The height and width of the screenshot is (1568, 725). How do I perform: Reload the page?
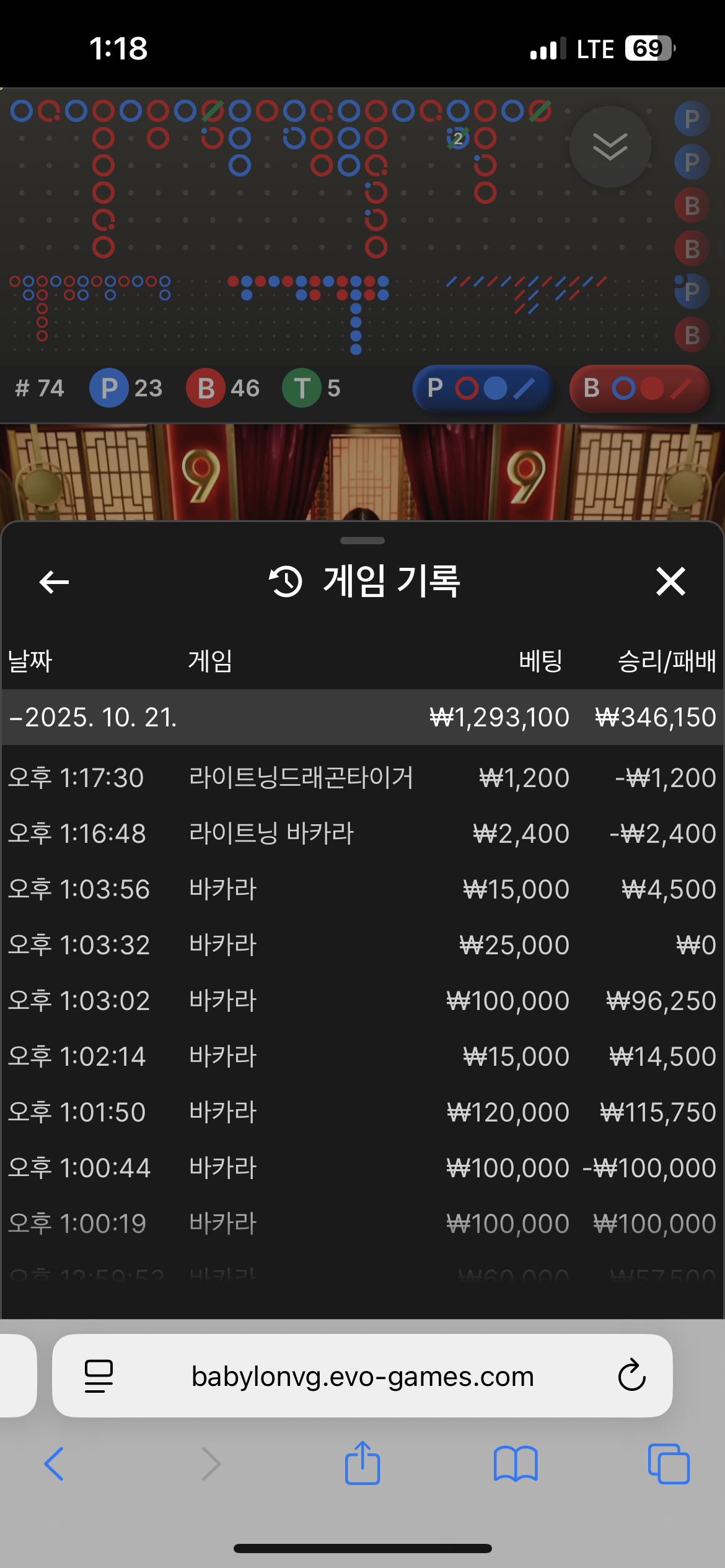(631, 1376)
